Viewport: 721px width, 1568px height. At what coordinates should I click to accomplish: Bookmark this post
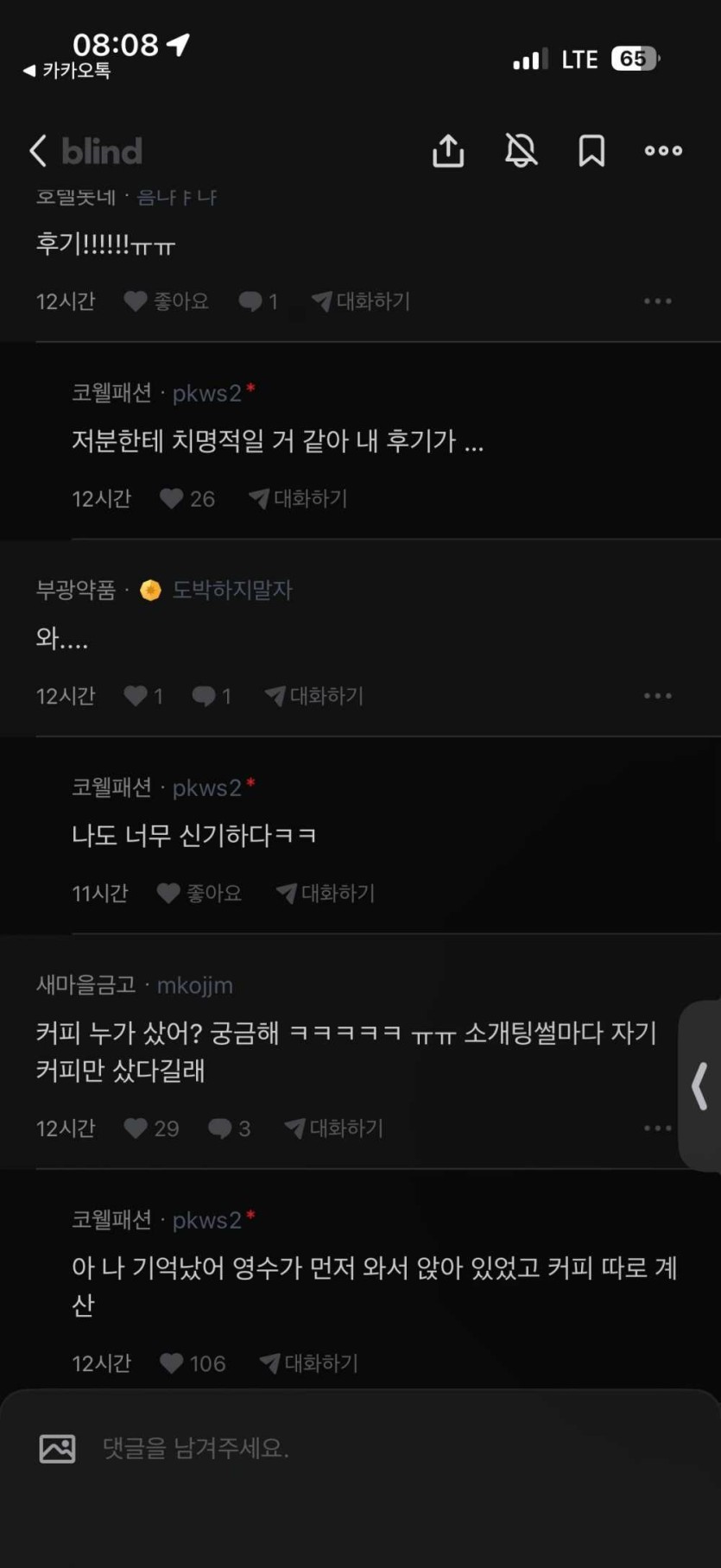tap(591, 151)
